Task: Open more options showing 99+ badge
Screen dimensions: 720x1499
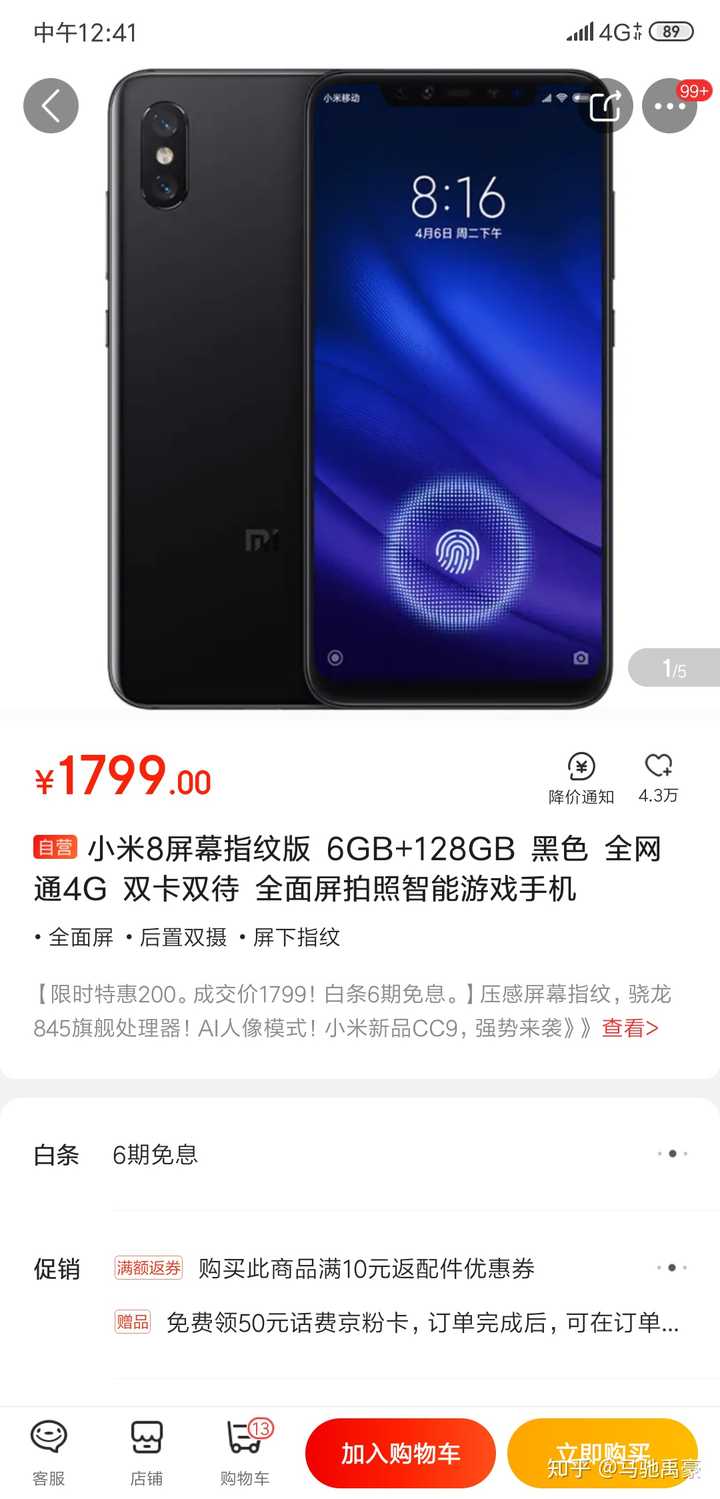Action: coord(668,105)
